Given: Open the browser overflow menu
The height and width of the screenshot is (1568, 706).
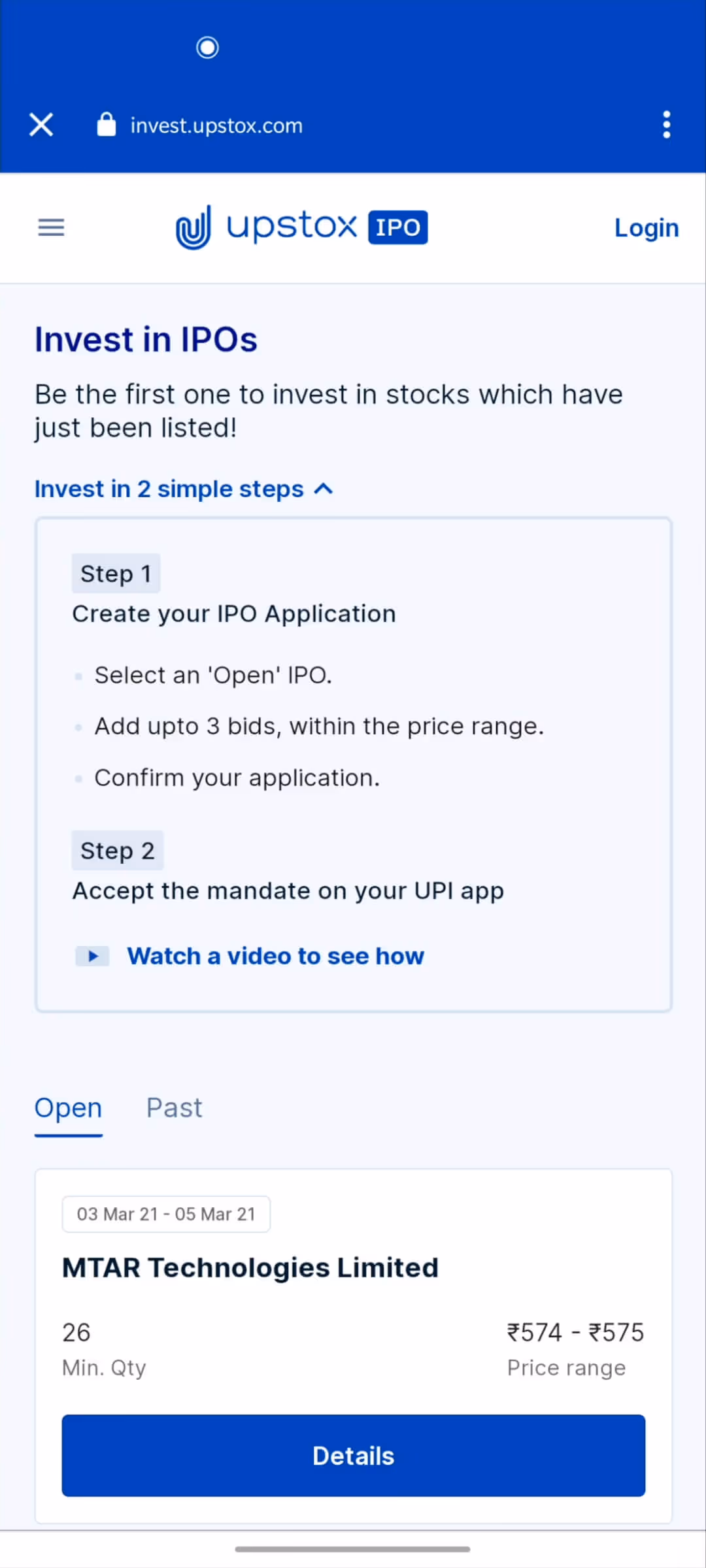Looking at the screenshot, I should (x=666, y=124).
